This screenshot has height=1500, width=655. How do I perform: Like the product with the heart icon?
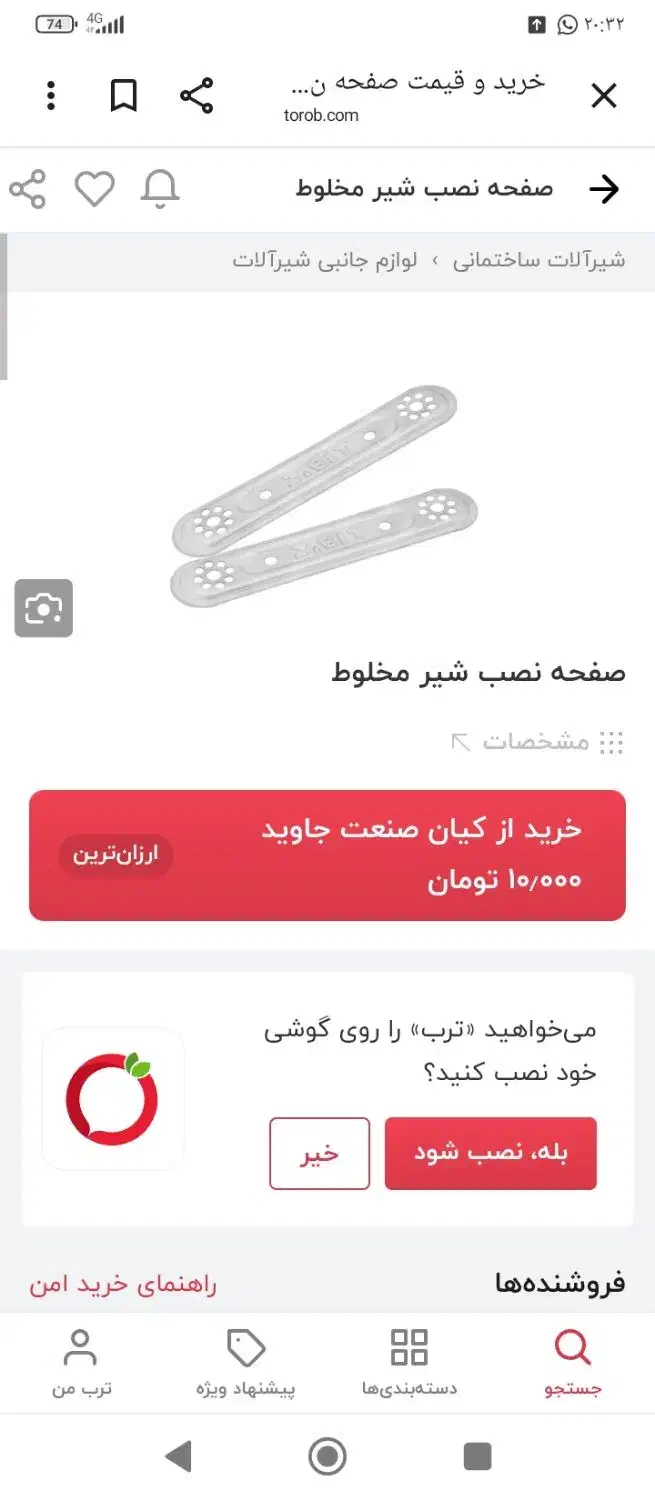tap(95, 189)
